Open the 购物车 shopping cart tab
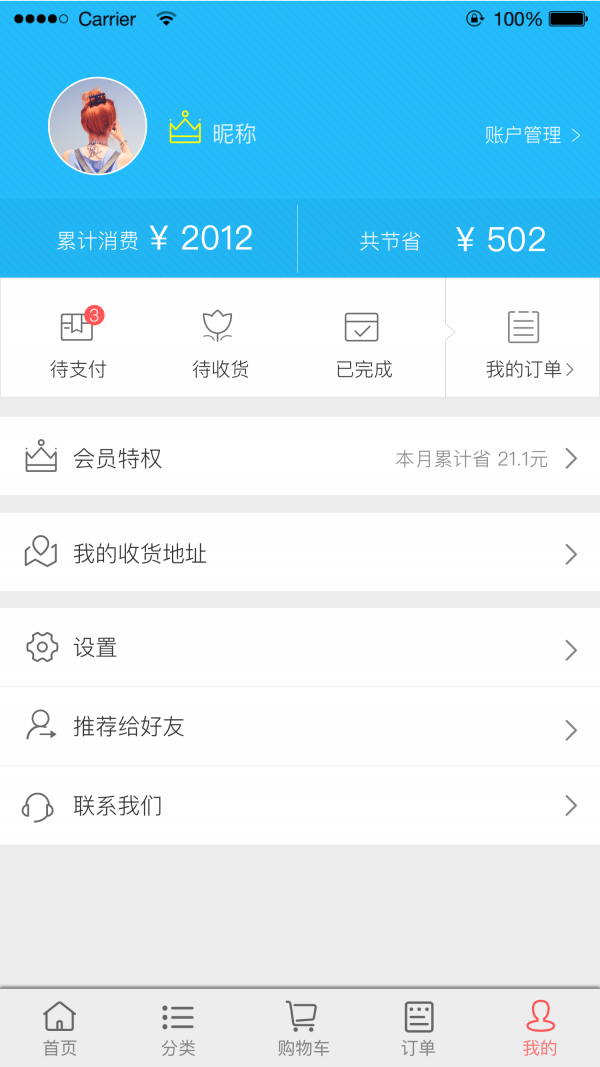This screenshot has height=1067, width=600. click(302, 1028)
